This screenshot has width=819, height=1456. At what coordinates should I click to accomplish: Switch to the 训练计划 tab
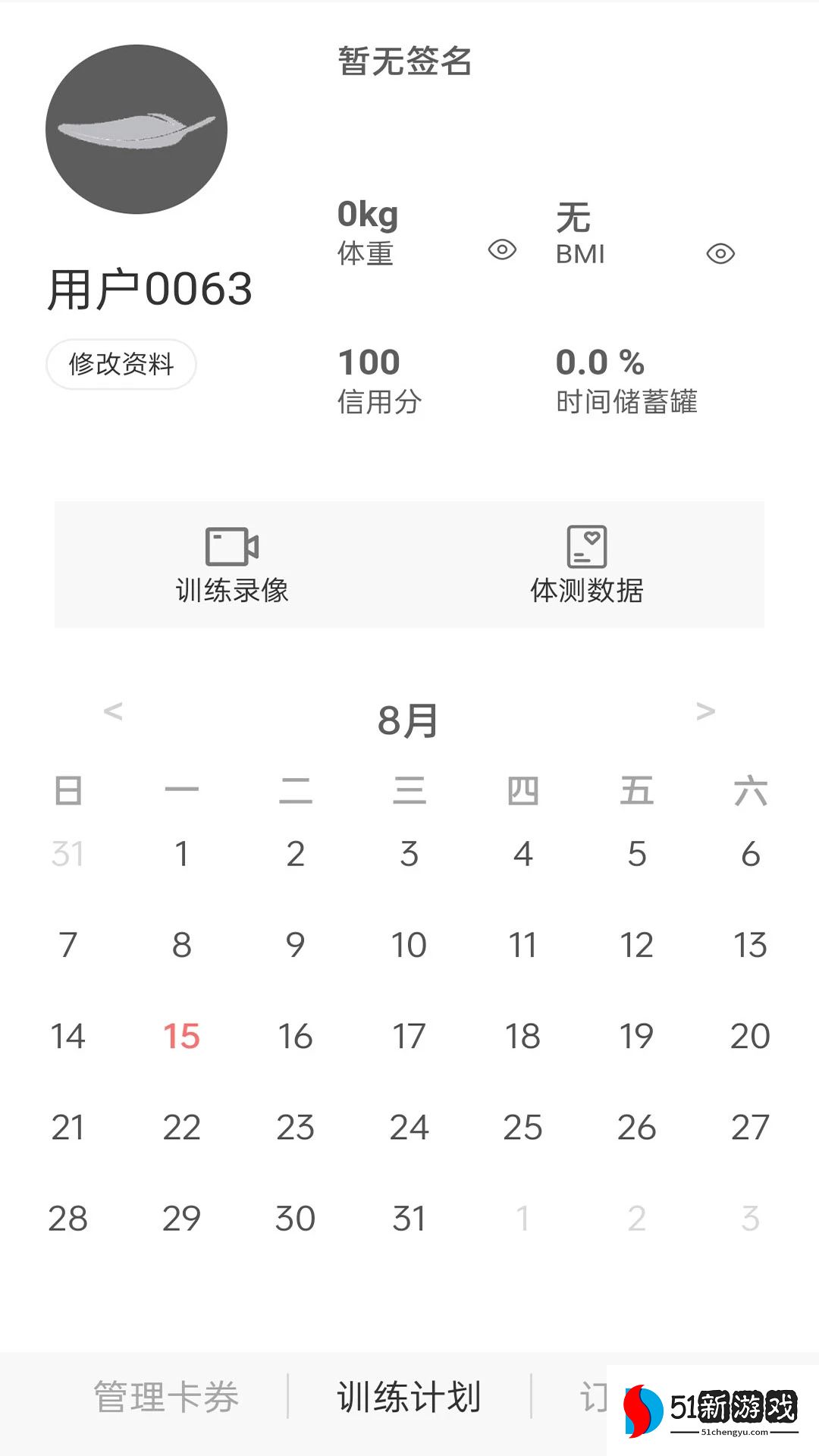click(x=409, y=1397)
